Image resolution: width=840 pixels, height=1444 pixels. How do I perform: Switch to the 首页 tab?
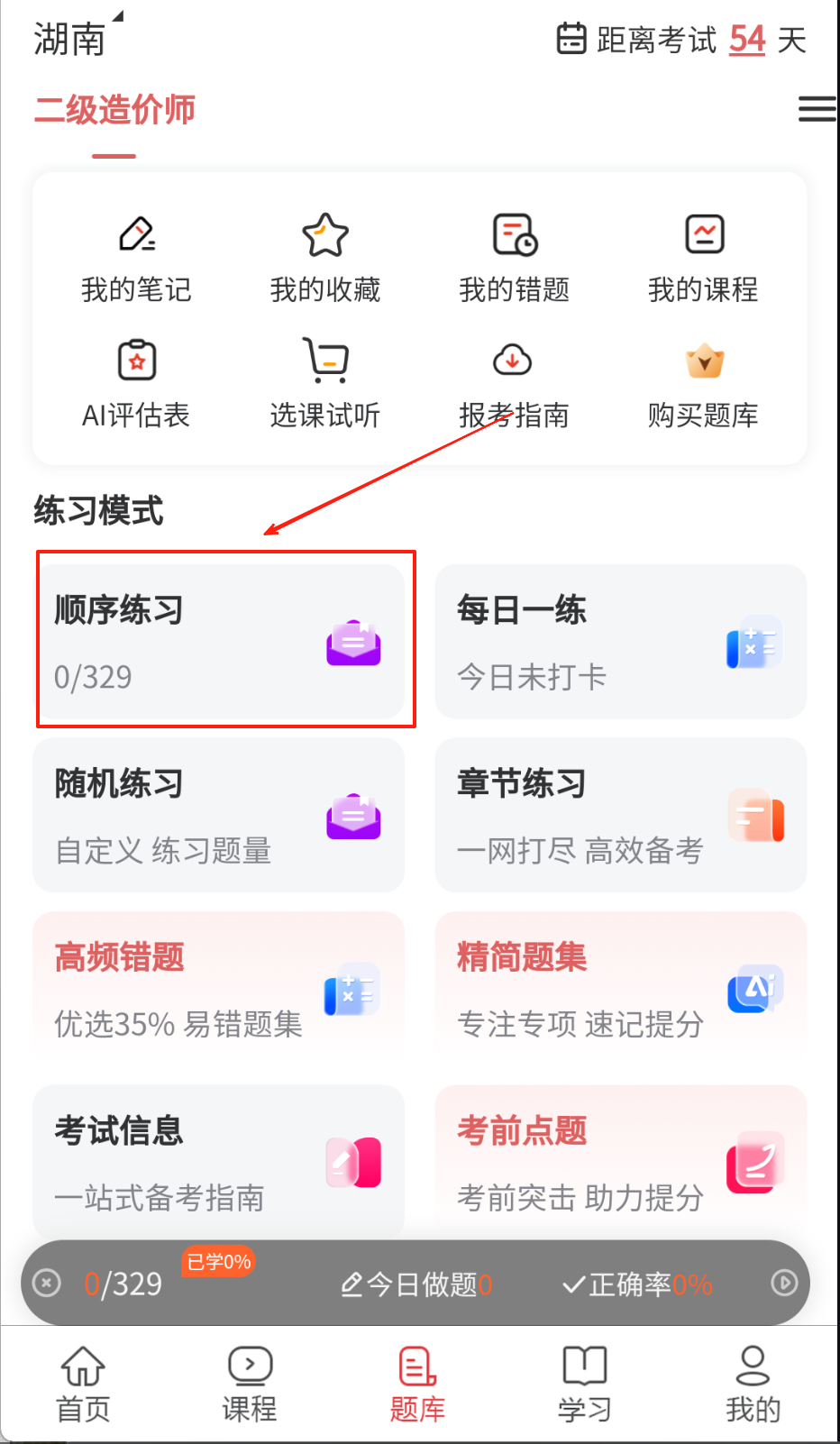[84, 1385]
